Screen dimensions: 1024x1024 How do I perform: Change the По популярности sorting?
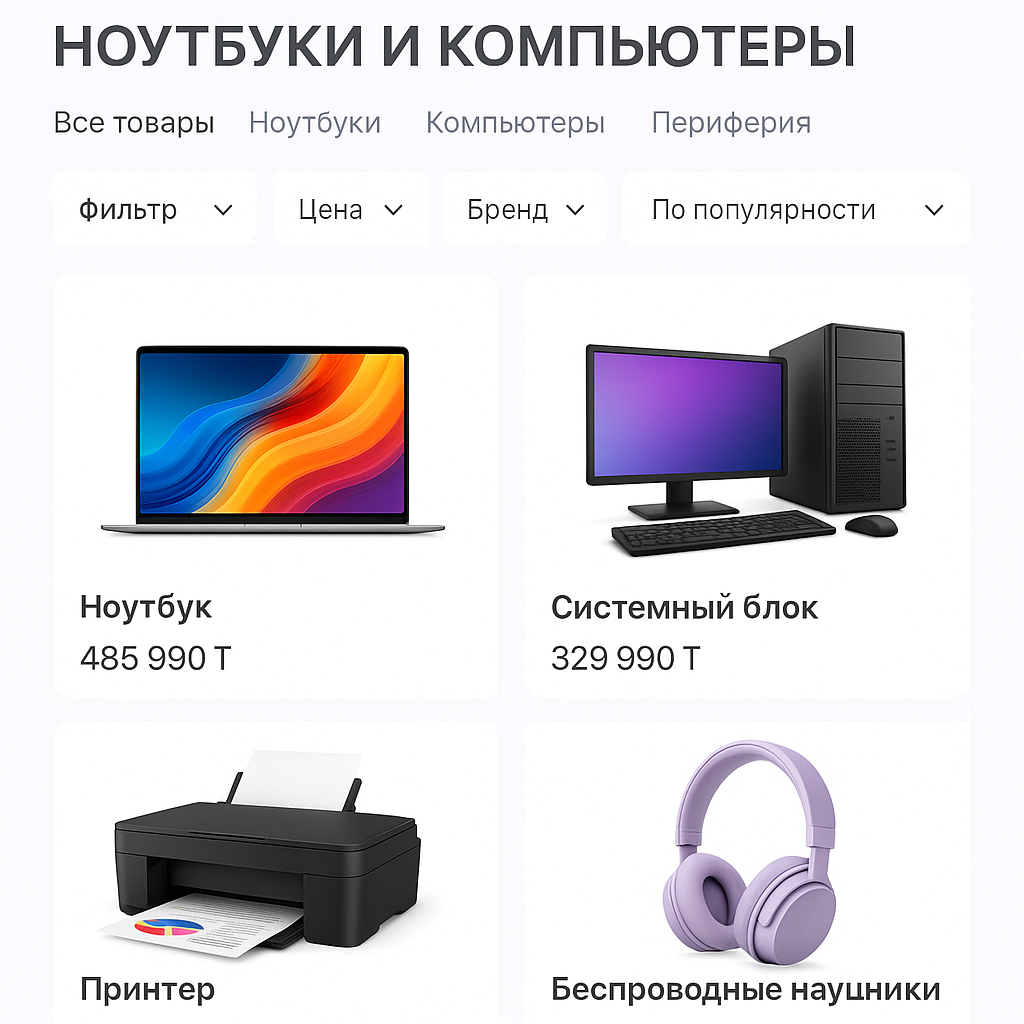(x=796, y=210)
